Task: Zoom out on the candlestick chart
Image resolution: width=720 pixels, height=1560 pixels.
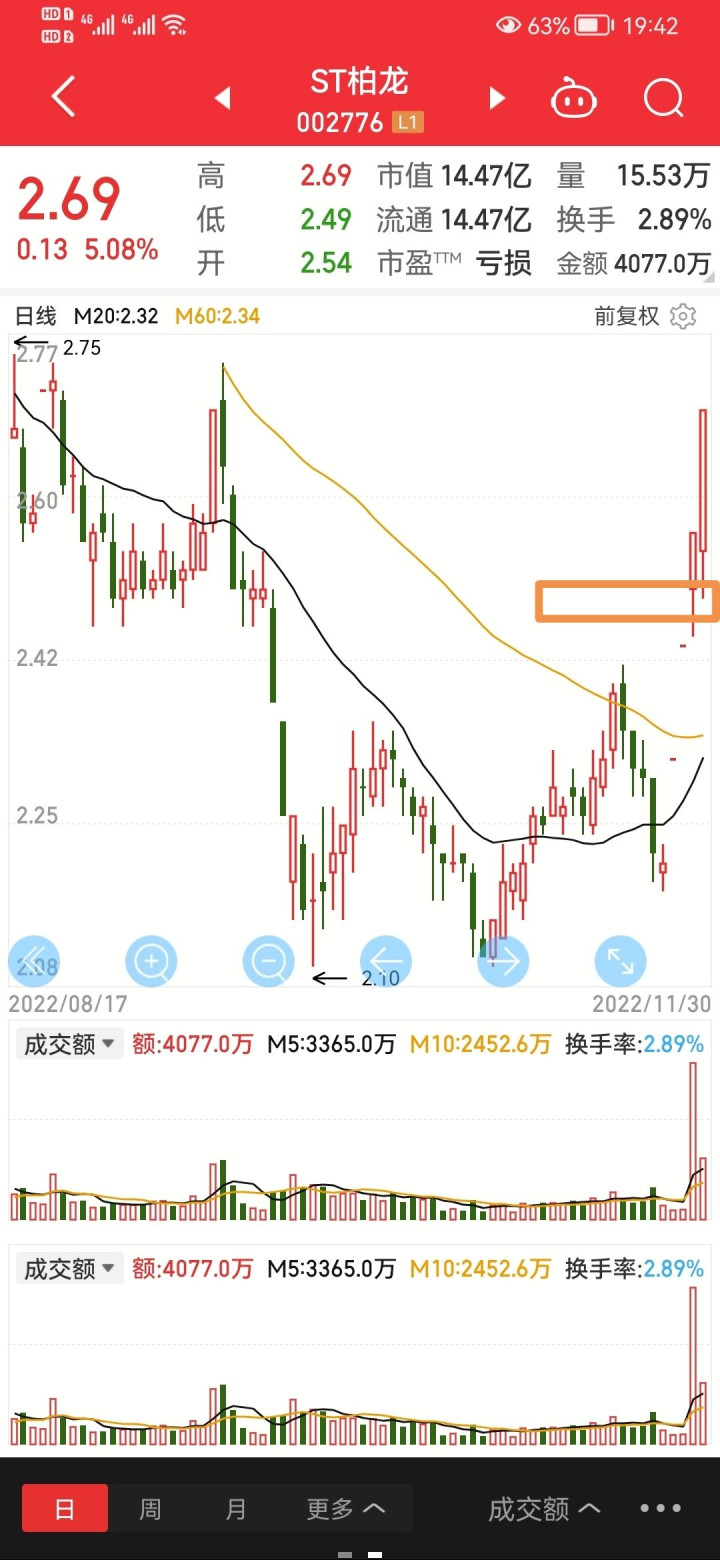Action: click(268, 962)
